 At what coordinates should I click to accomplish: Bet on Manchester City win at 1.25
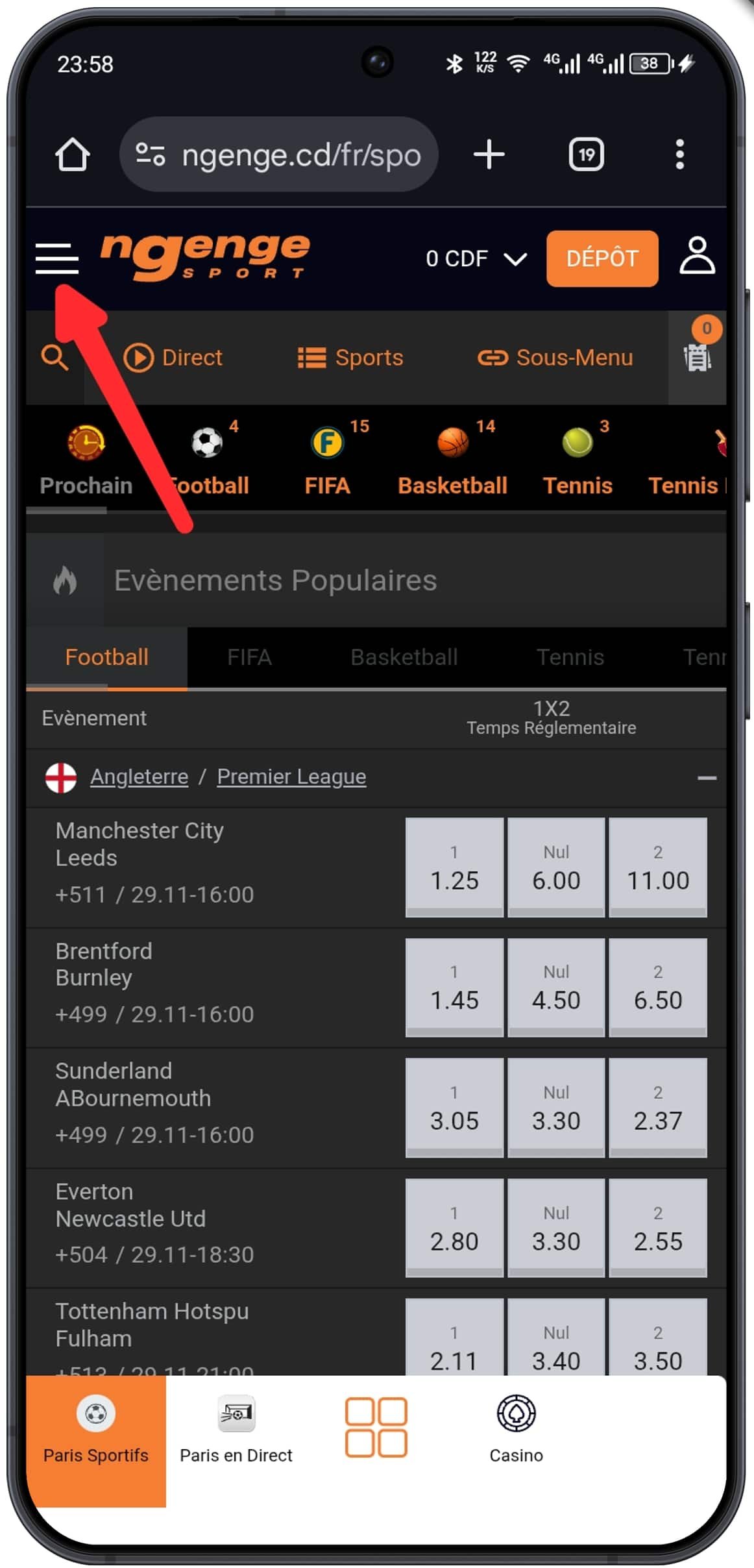click(x=454, y=867)
